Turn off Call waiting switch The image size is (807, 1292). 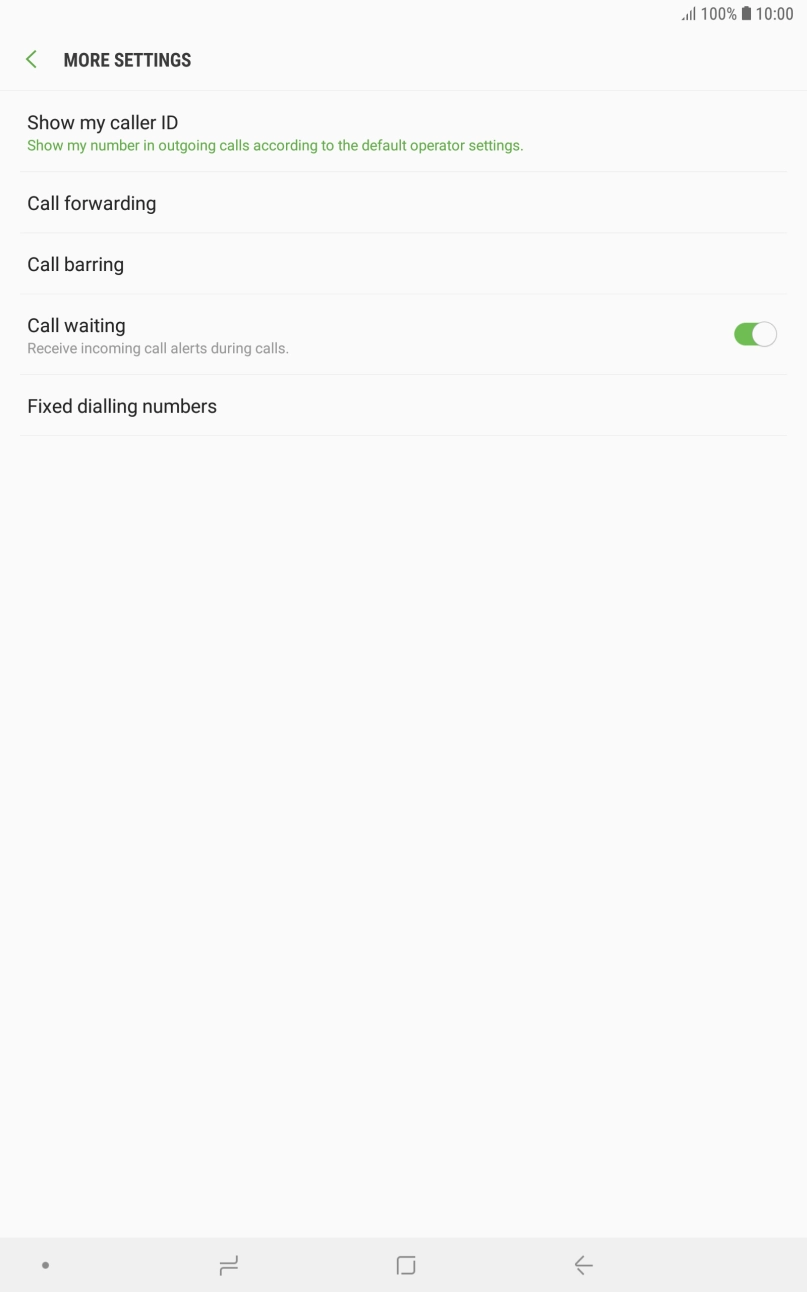(x=754, y=334)
